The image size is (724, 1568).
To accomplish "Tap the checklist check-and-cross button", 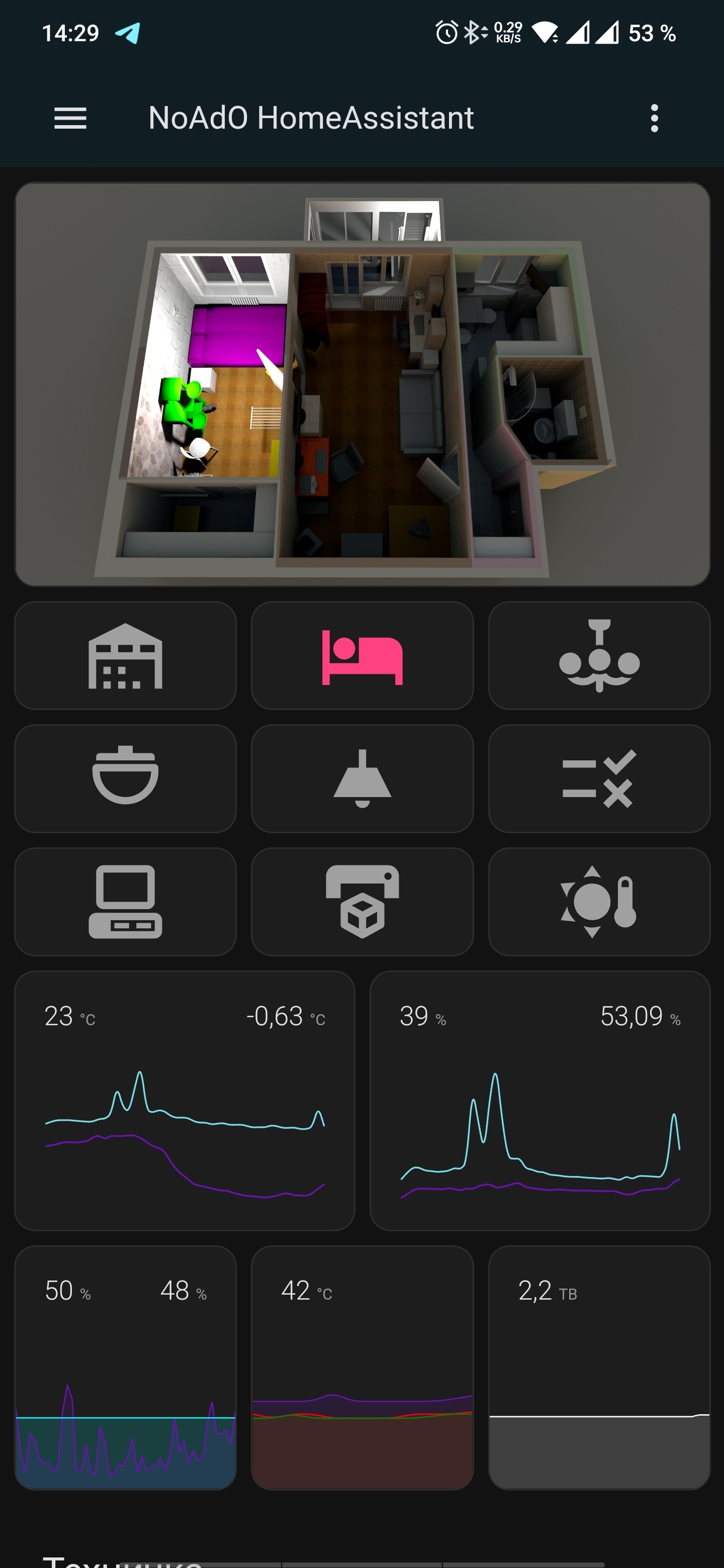I will (x=599, y=778).
